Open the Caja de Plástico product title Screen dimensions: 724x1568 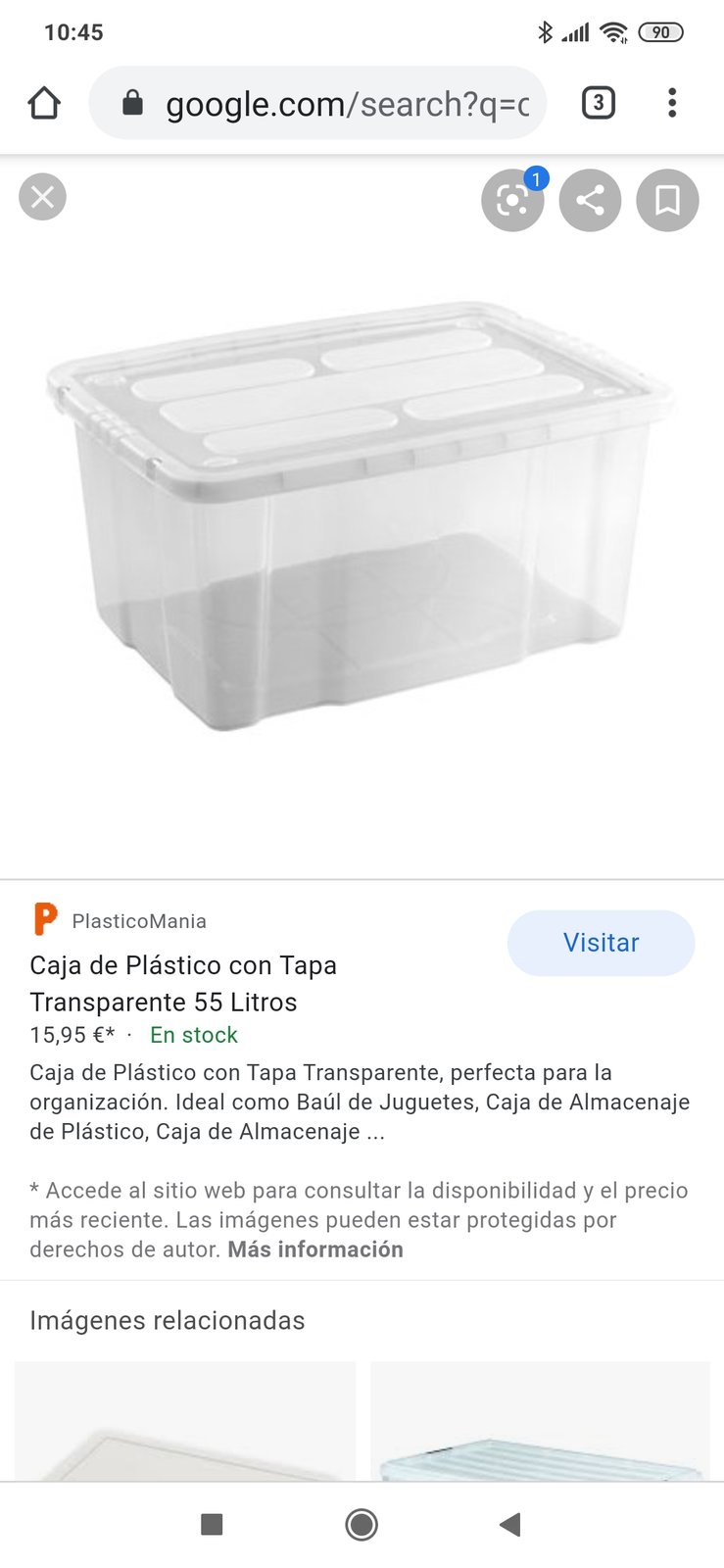(183, 984)
